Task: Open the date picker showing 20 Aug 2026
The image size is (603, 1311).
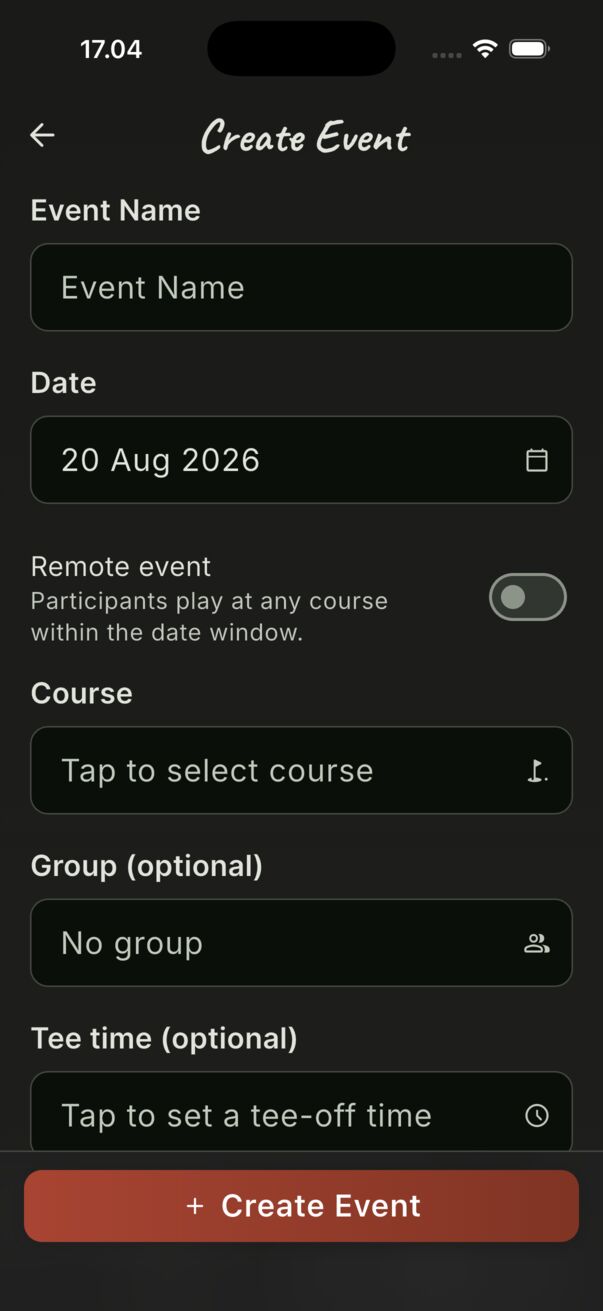Action: (301, 460)
